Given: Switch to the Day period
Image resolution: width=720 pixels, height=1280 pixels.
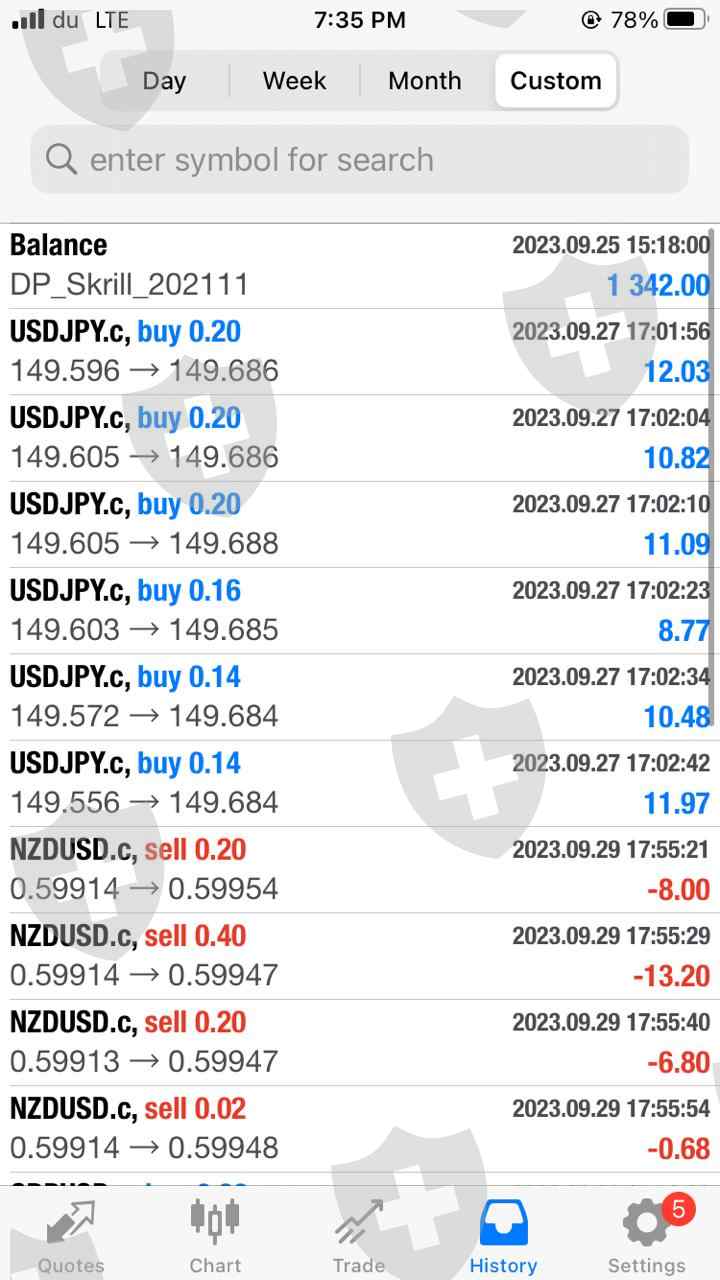Looking at the screenshot, I should click(x=164, y=81).
